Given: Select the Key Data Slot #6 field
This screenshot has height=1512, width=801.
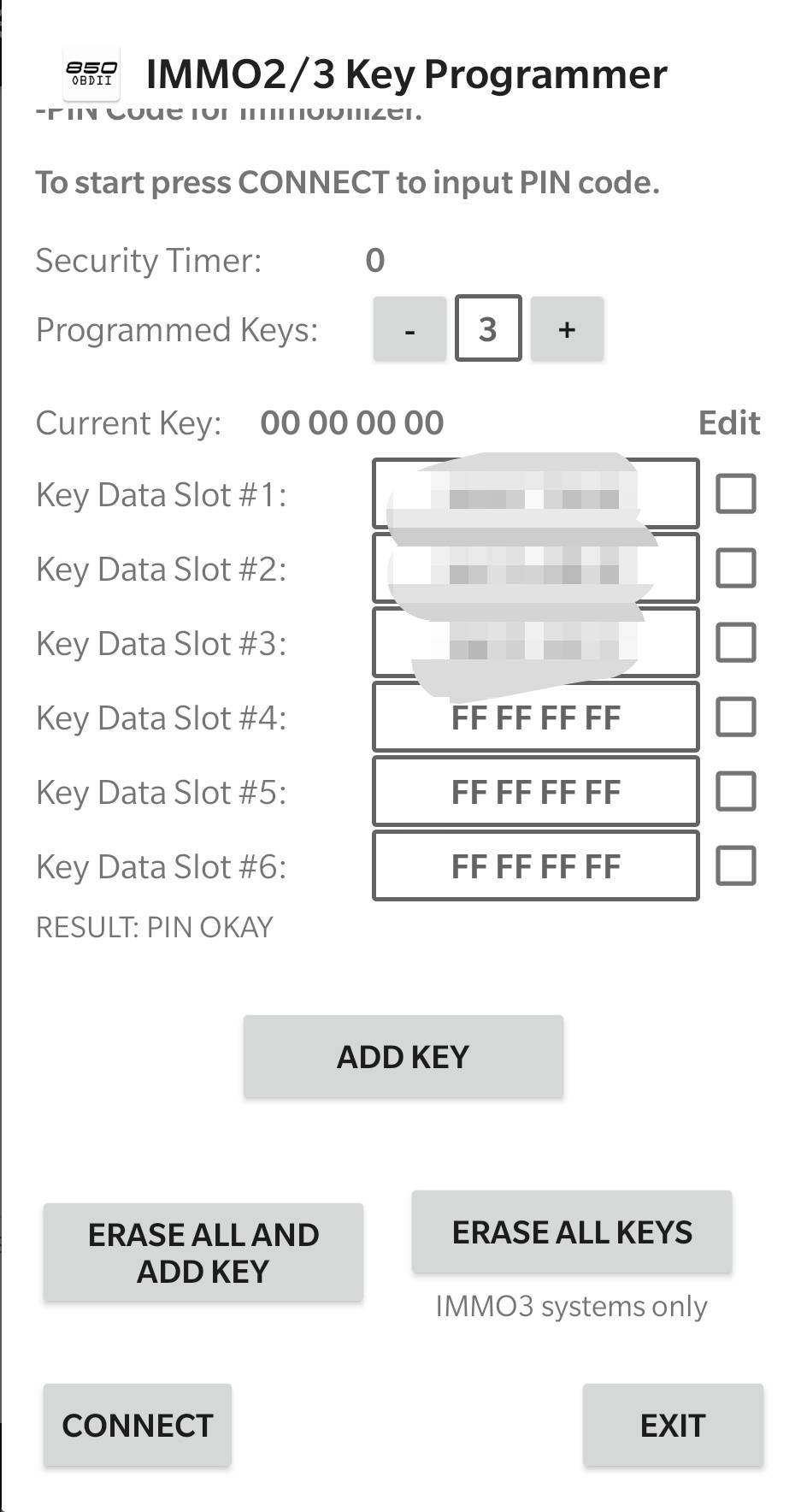Looking at the screenshot, I should (x=536, y=866).
